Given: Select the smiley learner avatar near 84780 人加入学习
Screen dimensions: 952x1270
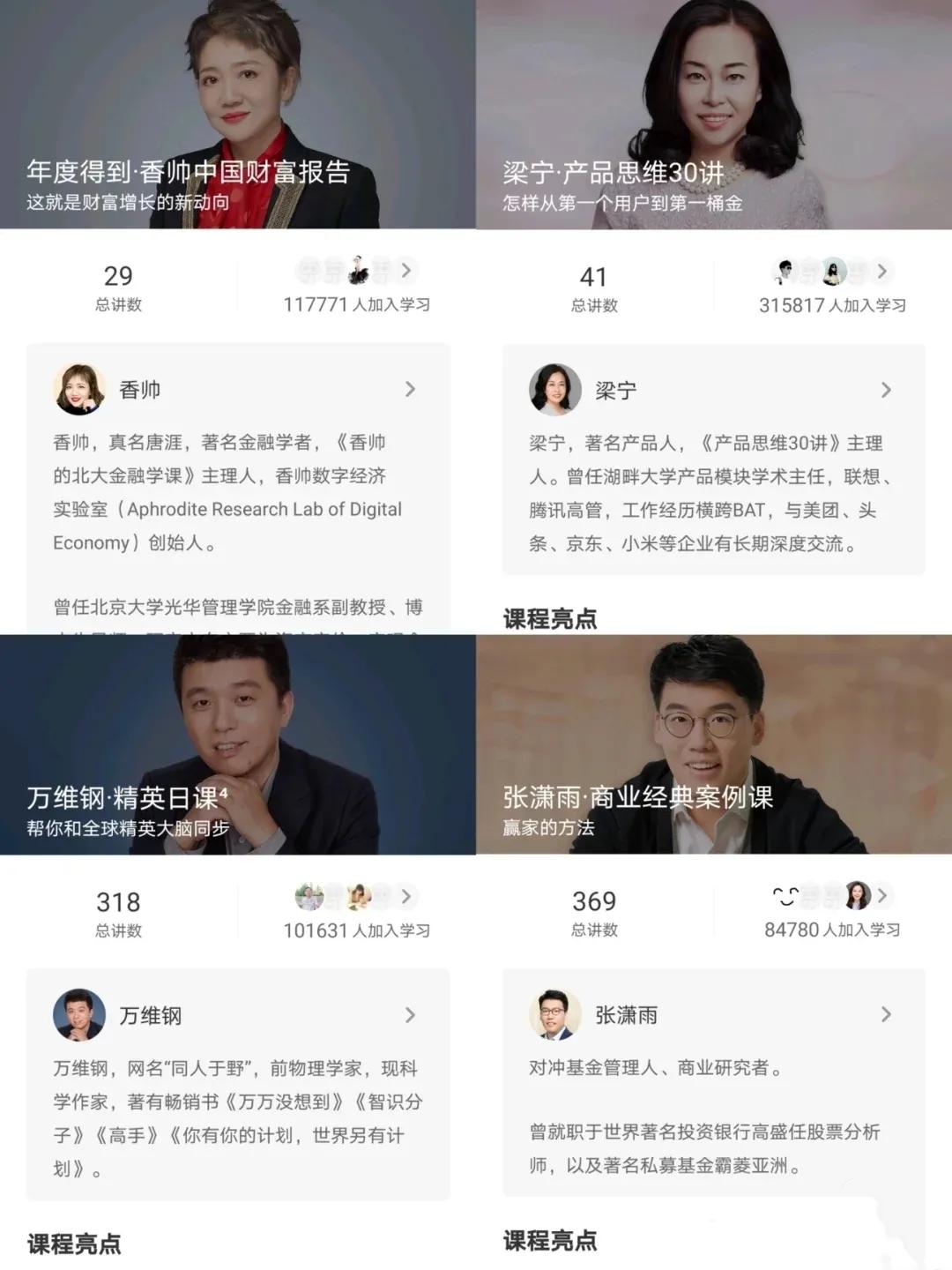Looking at the screenshot, I should pyautogui.click(x=815, y=898).
